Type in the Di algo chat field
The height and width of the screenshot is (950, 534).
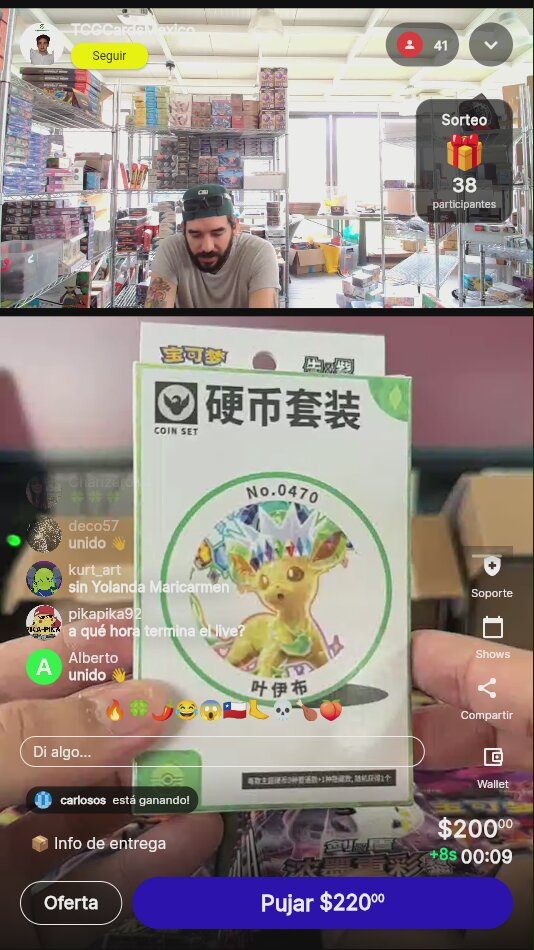click(x=222, y=752)
